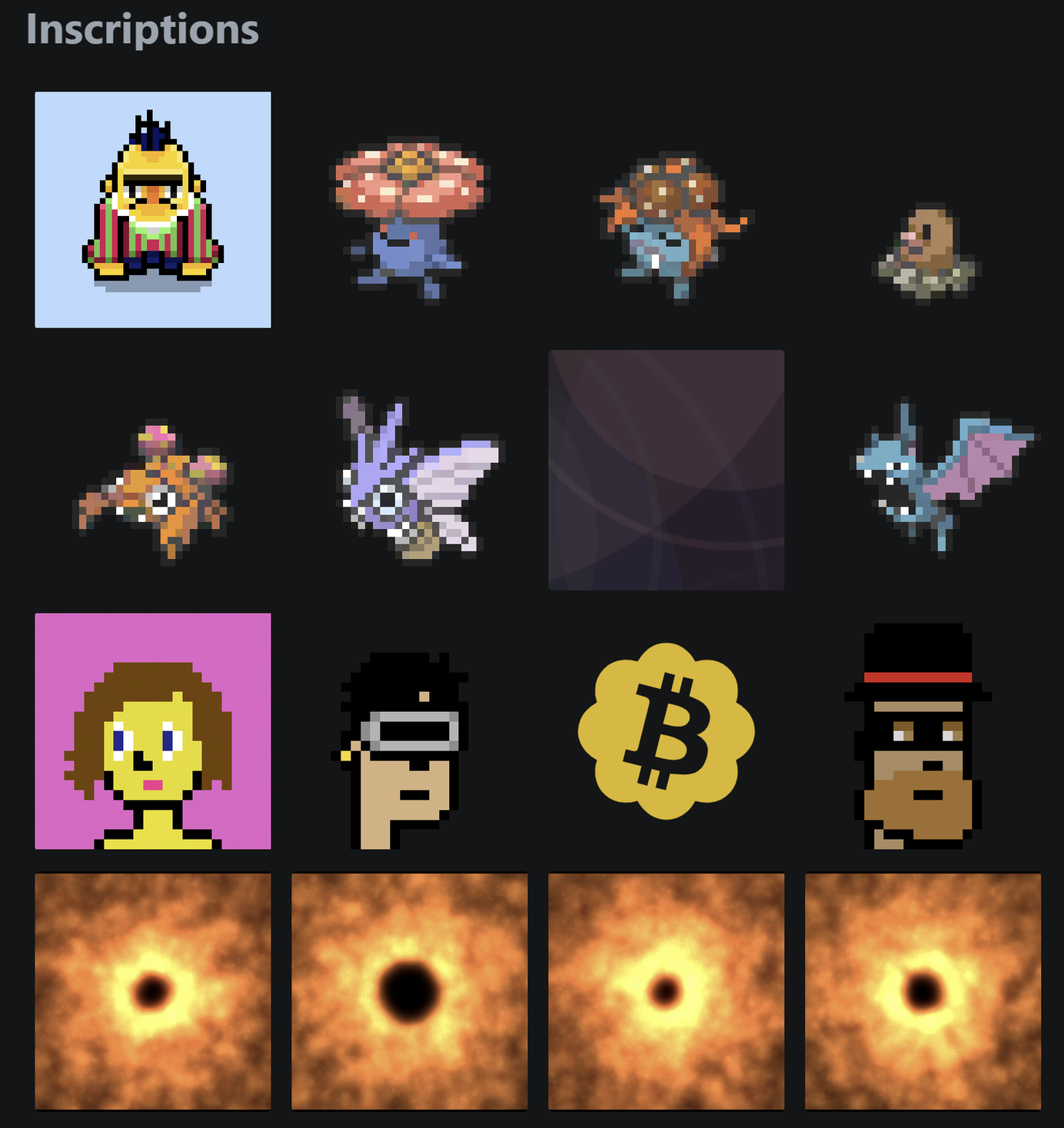Viewport: 1064px width, 1128px height.
Task: Open the pink background brown-haired portrait inscription
Action: [153, 731]
